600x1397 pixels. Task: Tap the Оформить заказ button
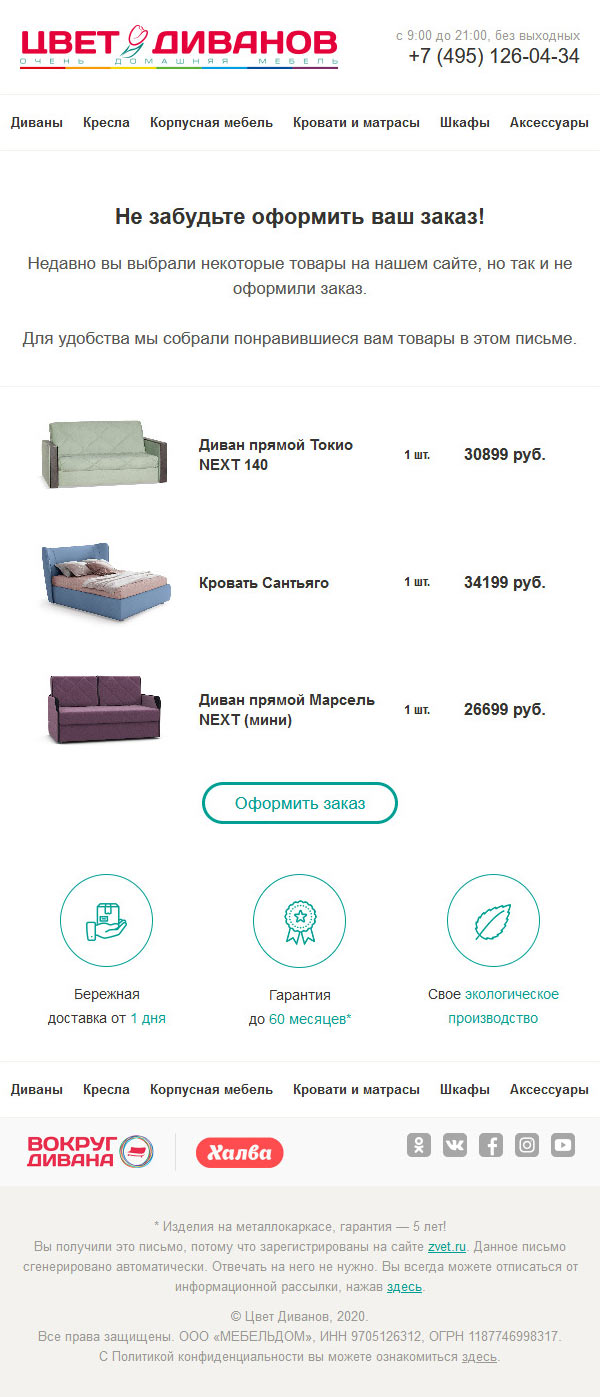[x=300, y=803]
